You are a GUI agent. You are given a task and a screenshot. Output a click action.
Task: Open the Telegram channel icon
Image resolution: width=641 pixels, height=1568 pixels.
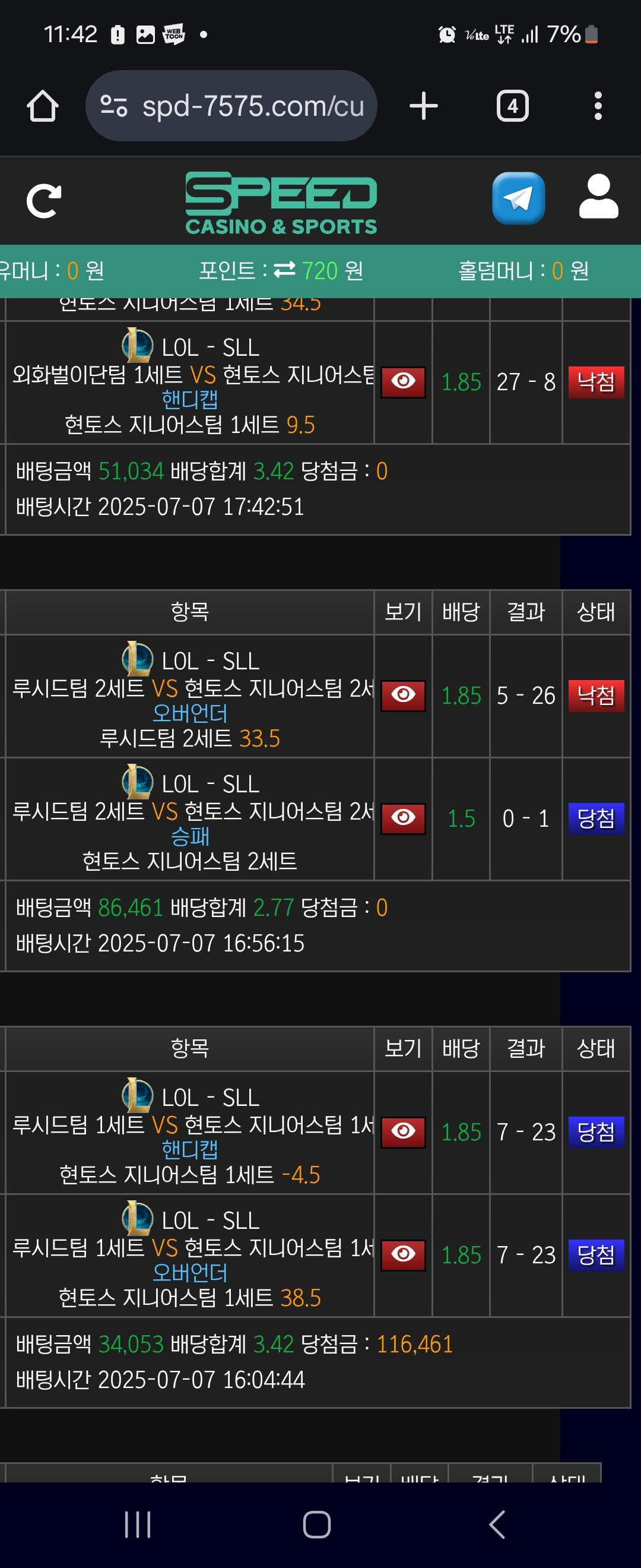tap(518, 198)
